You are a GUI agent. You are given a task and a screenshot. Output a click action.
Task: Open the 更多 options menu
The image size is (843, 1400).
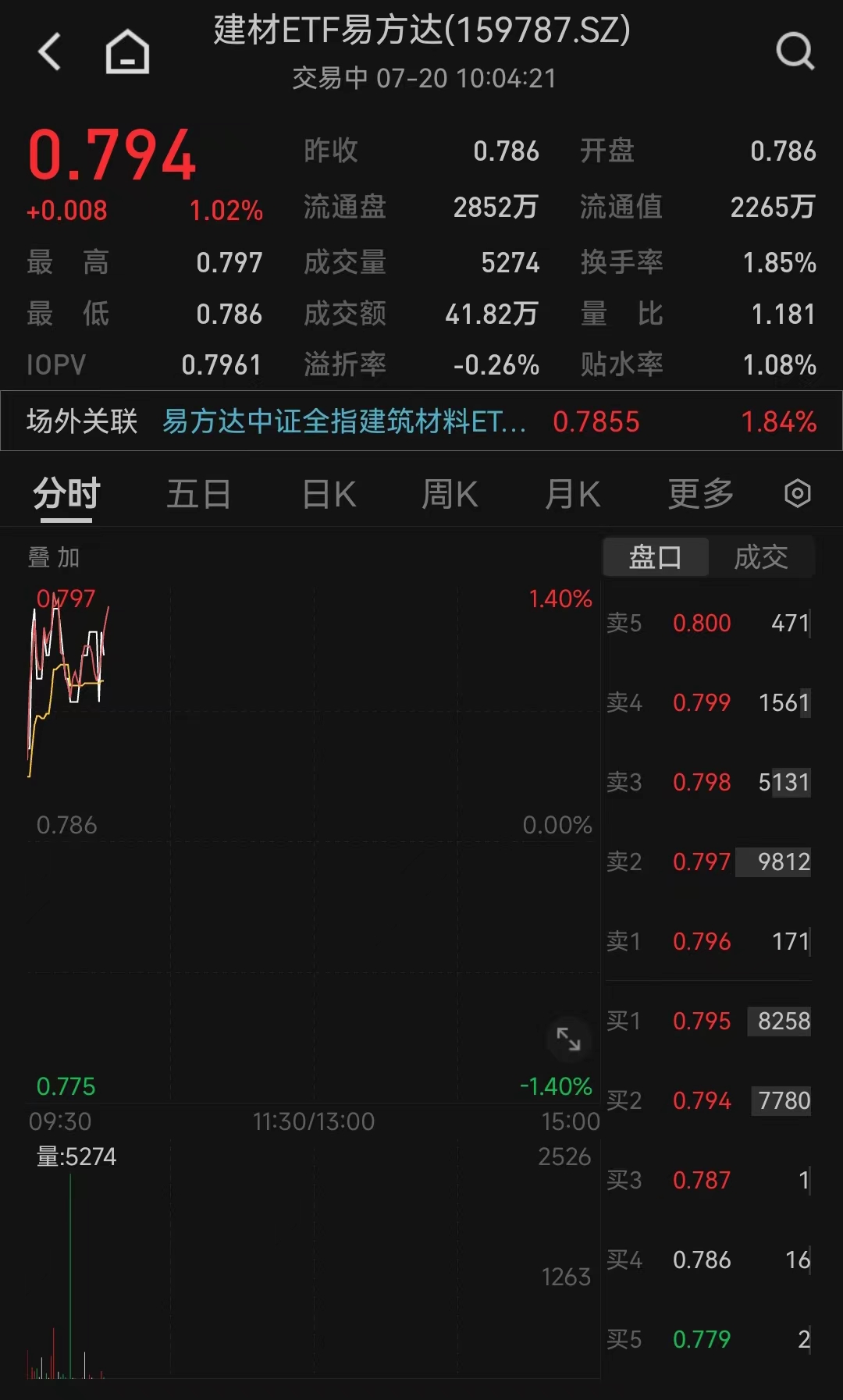point(700,493)
